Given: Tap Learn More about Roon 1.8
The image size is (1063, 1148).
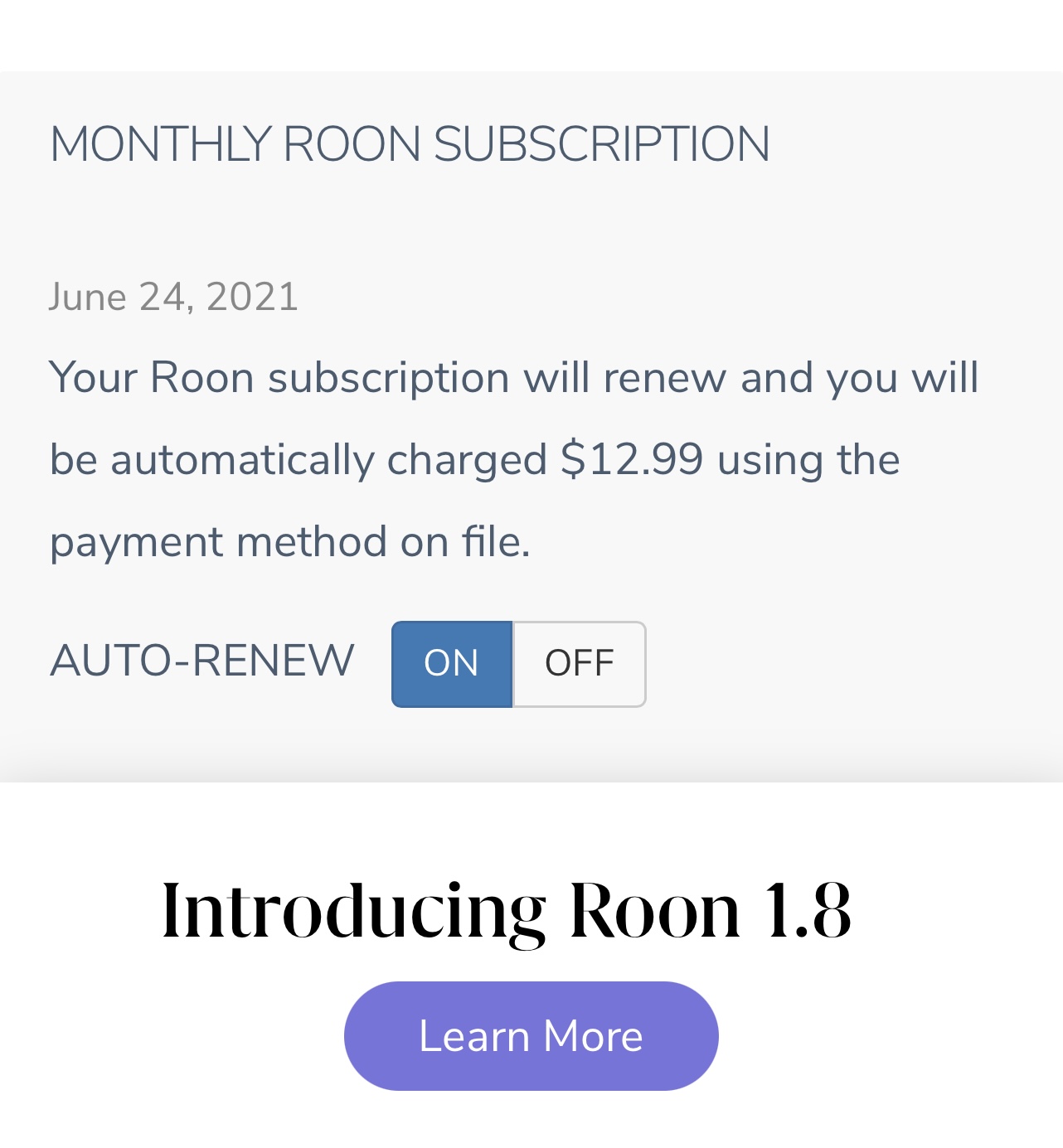Looking at the screenshot, I should click(531, 1035).
